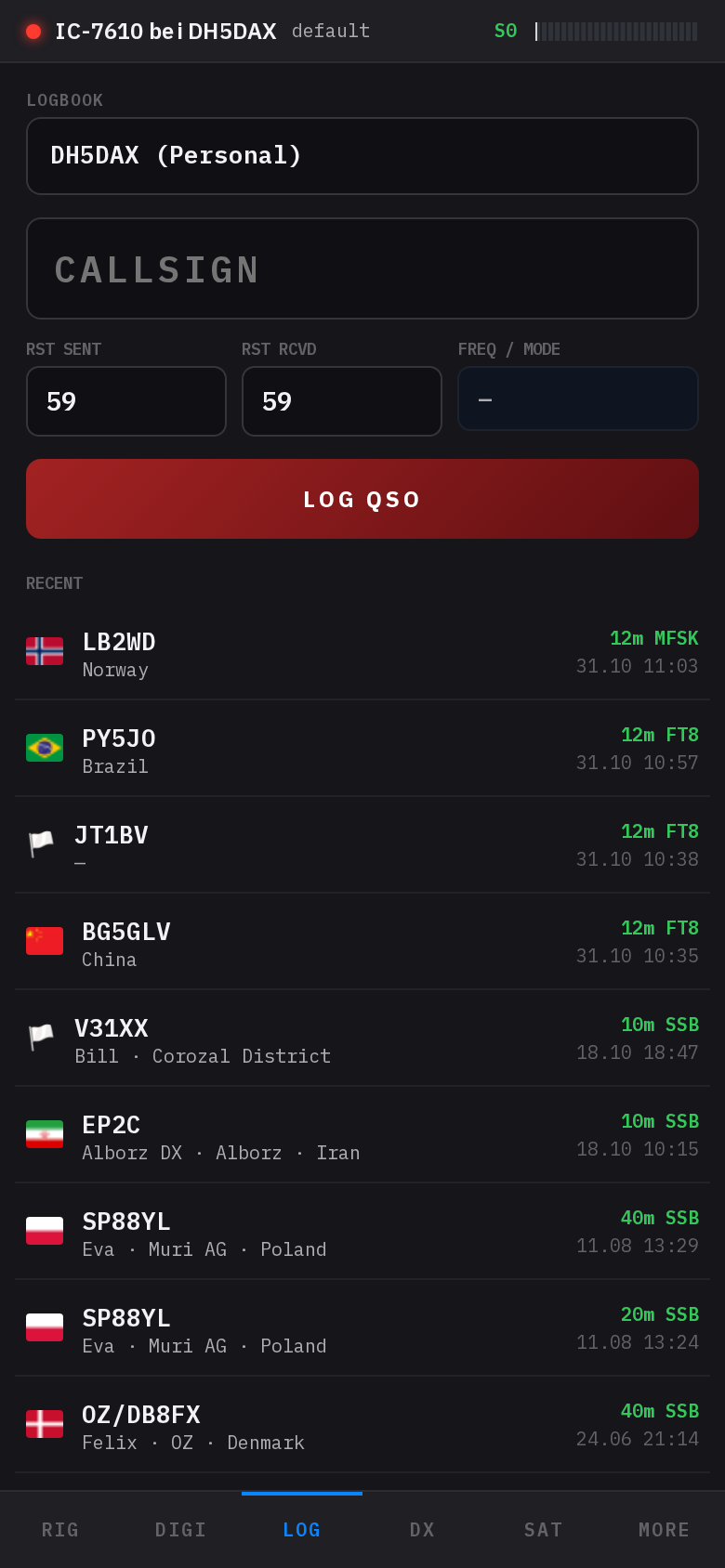Switch to the DIGI tab

(x=181, y=1530)
